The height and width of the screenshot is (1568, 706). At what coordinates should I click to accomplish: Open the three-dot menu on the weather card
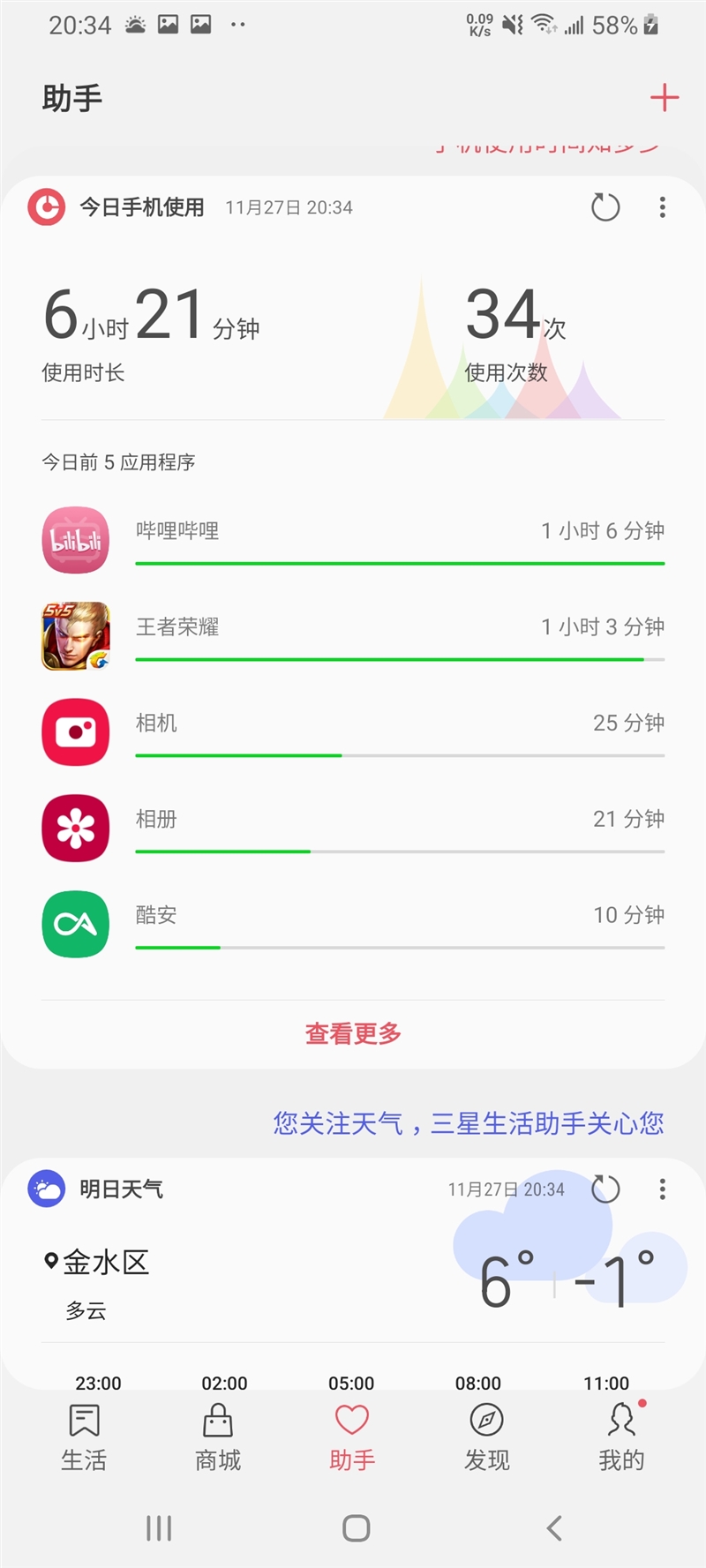[x=662, y=1189]
